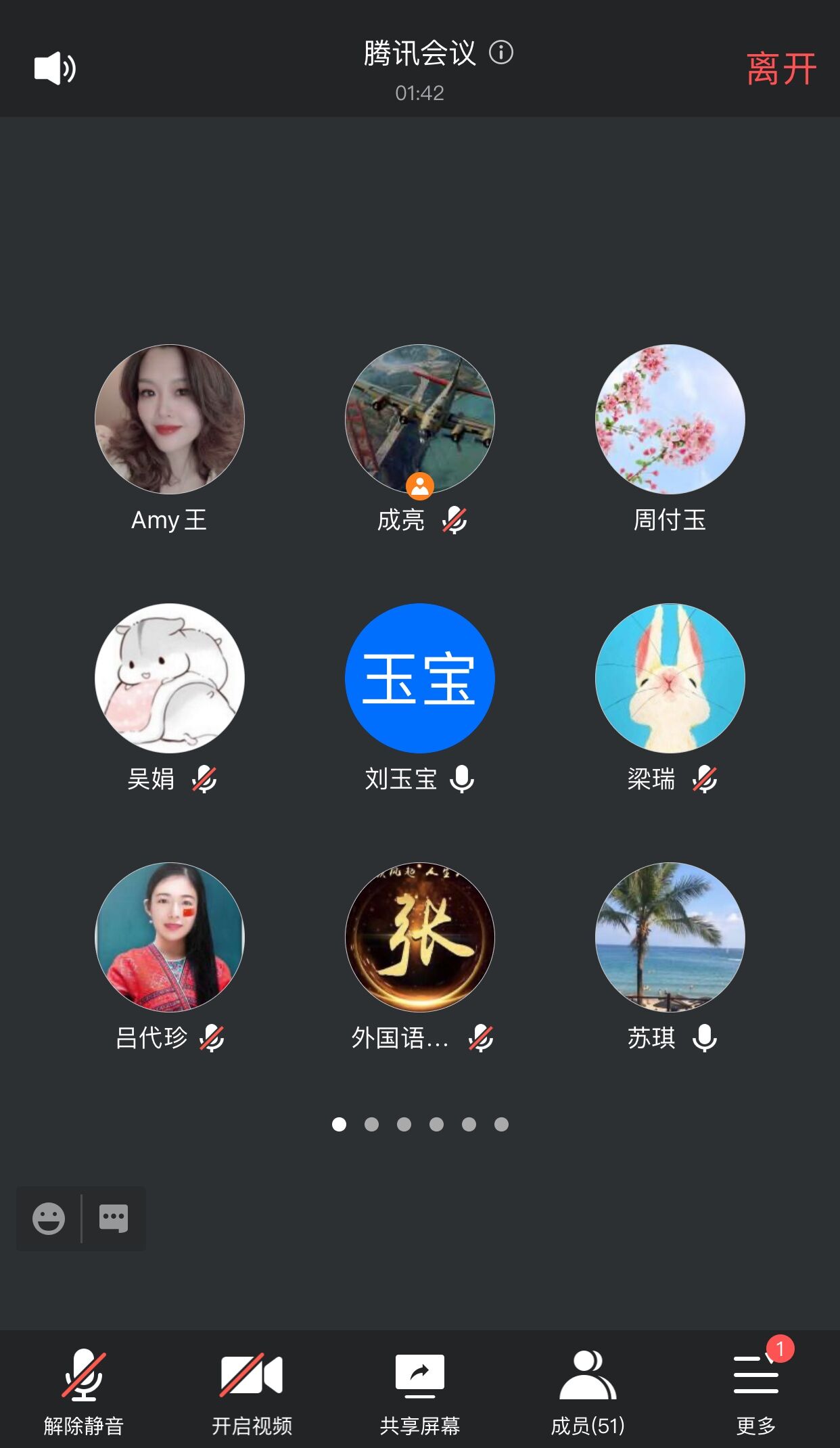Select participant 苏琪
840x1448 pixels.
[670, 937]
